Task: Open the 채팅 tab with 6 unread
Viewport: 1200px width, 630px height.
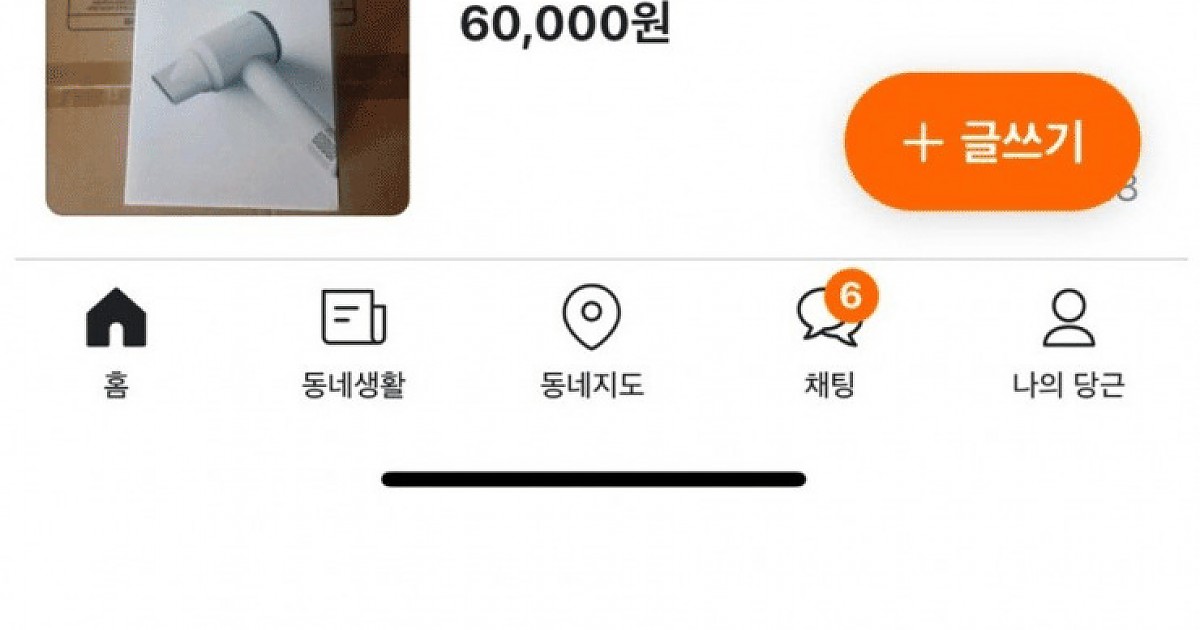Action: [x=829, y=340]
